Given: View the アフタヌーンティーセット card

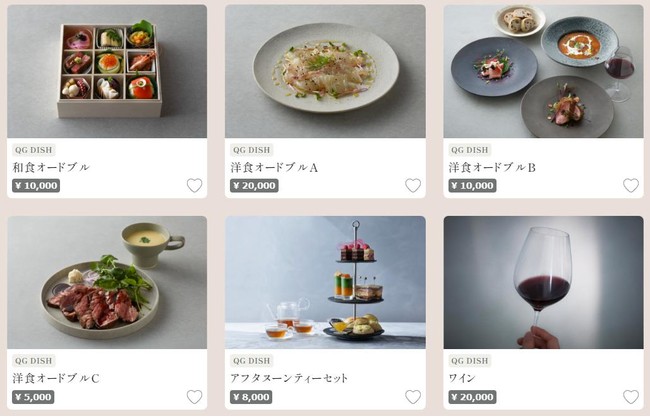Looking at the screenshot, I should [x=324, y=283].
